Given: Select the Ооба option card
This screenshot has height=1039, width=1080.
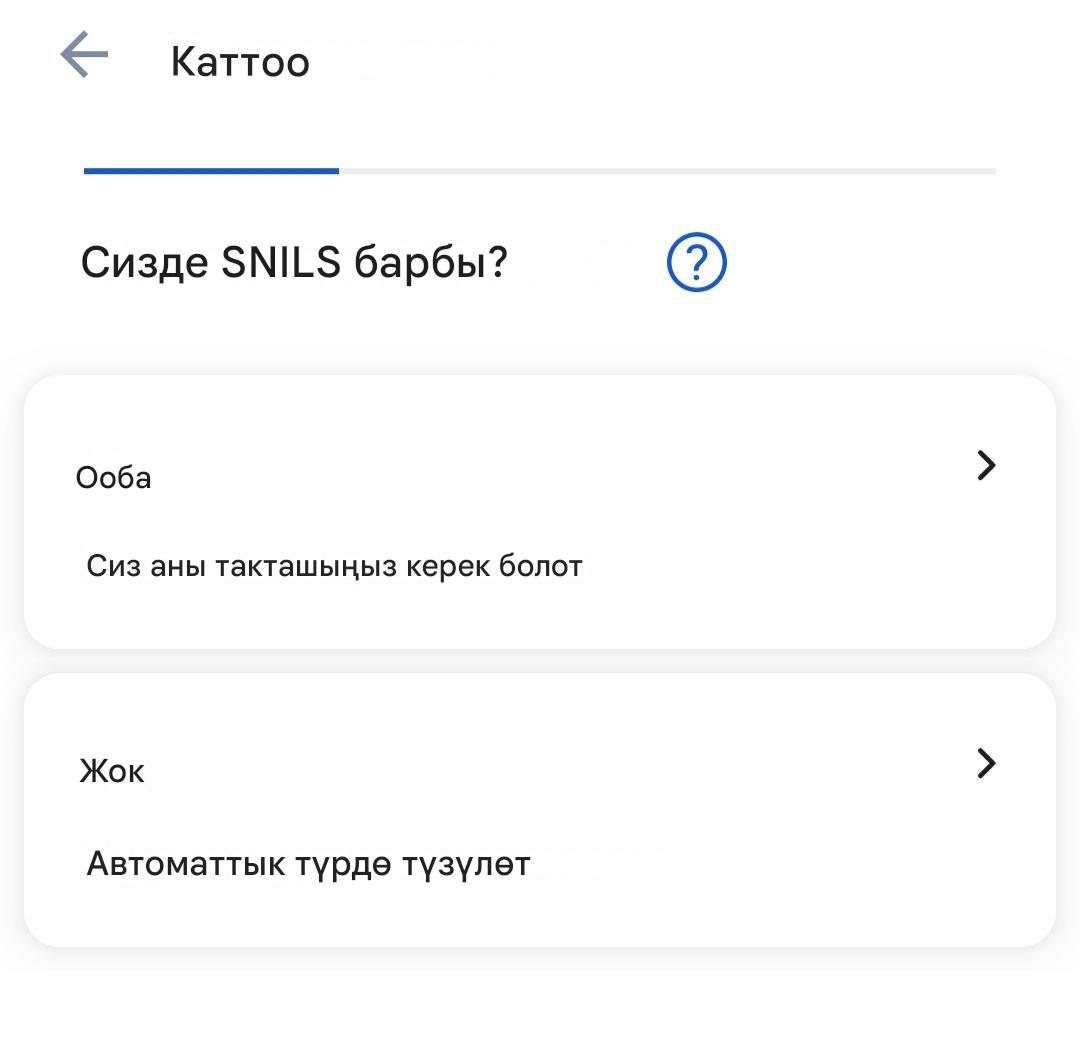Looking at the screenshot, I should 539,512.
